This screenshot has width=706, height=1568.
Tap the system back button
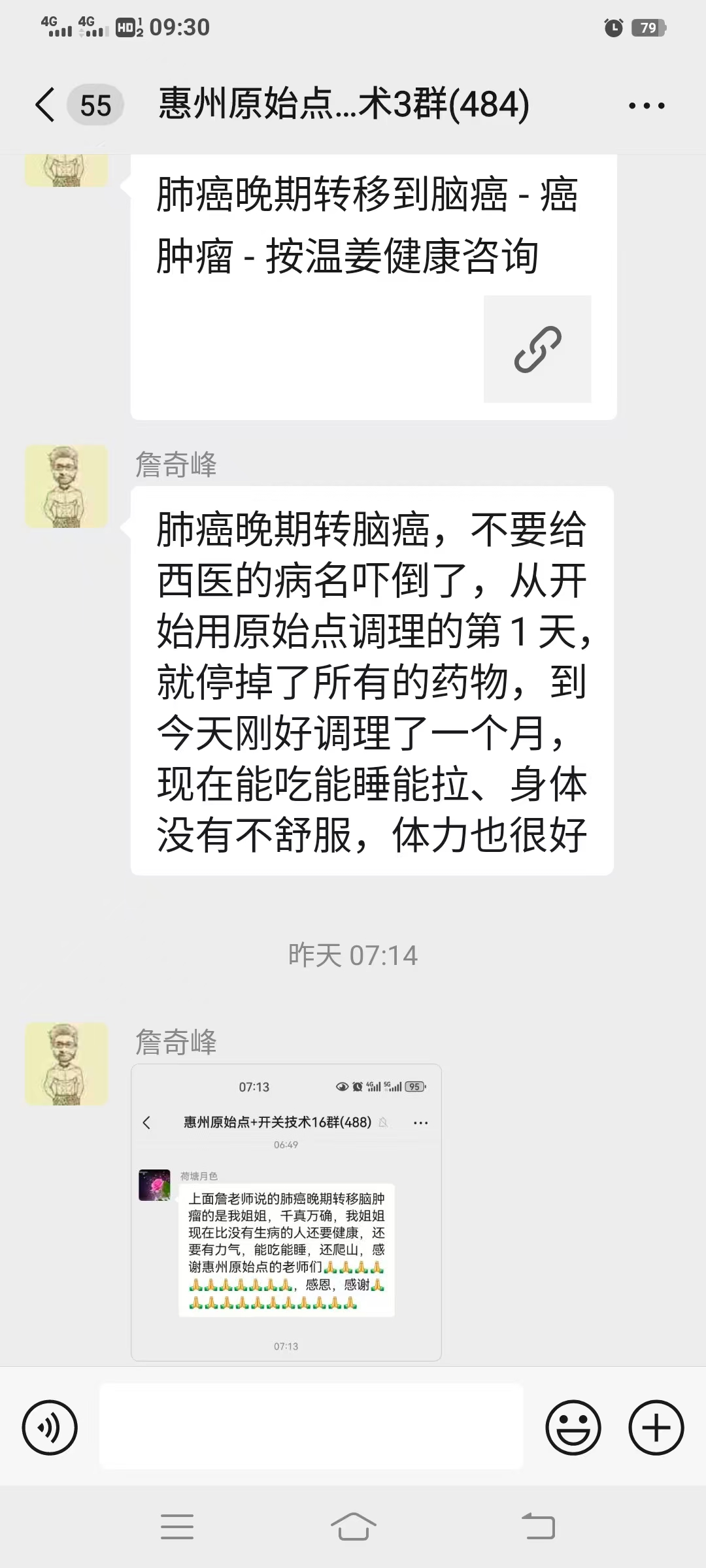pyautogui.click(x=537, y=1527)
